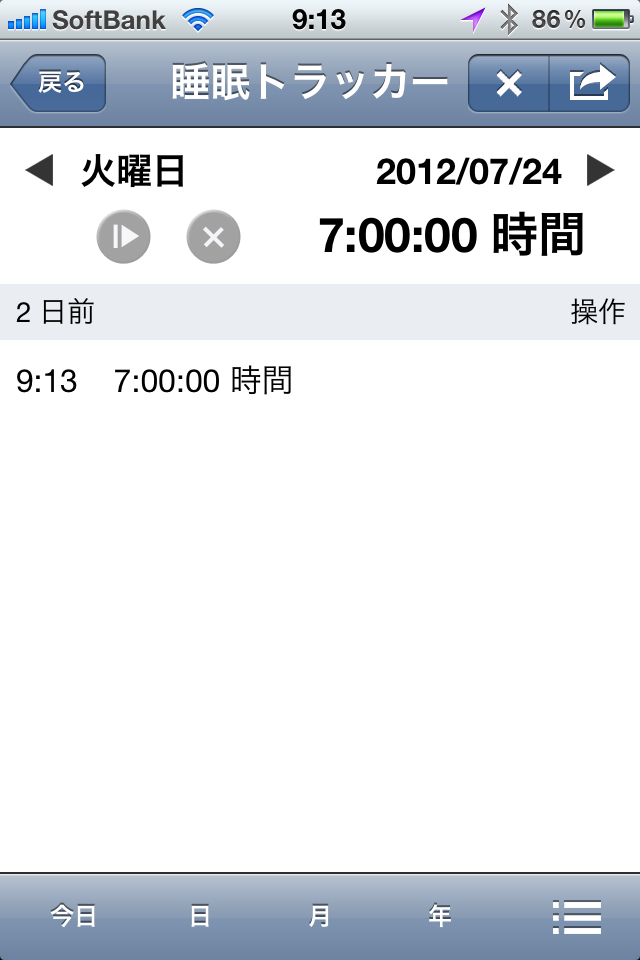Switch to the 月 view
Image resolution: width=640 pixels, height=960 pixels.
click(x=319, y=916)
